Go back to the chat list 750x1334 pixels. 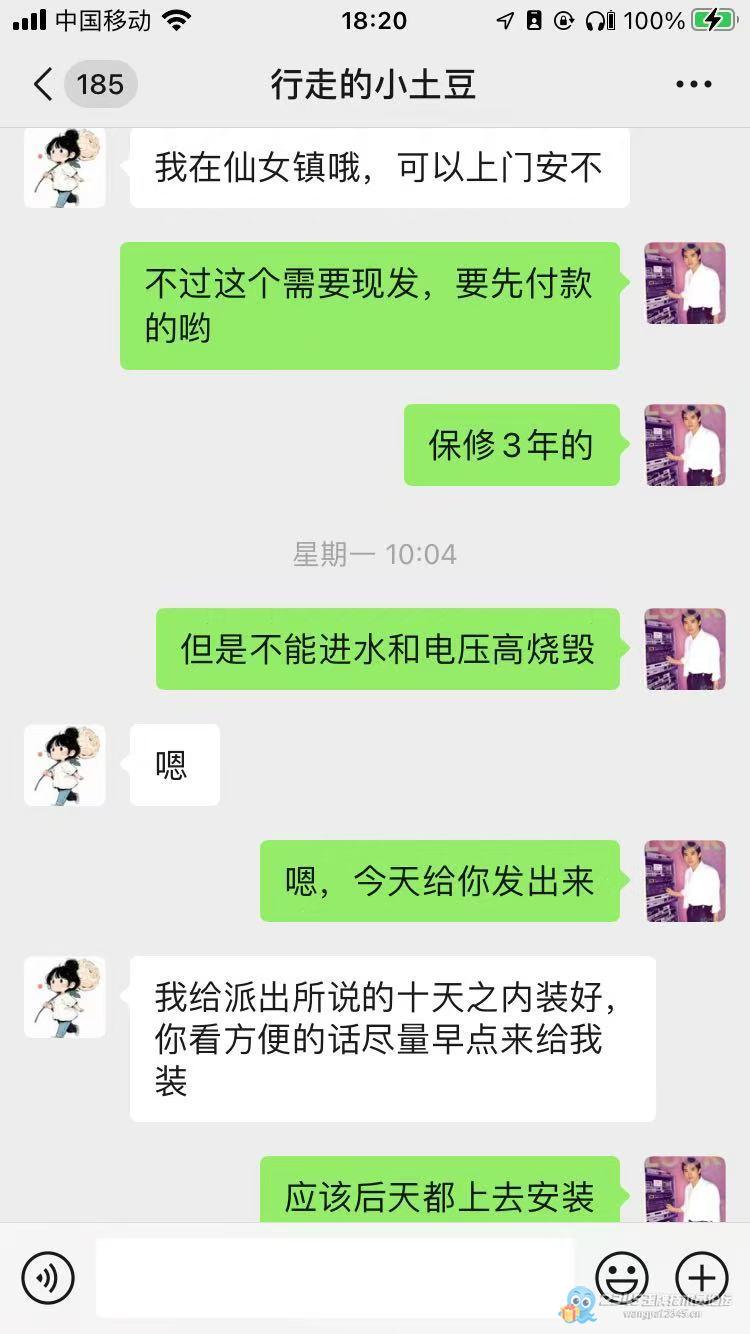click(43, 85)
